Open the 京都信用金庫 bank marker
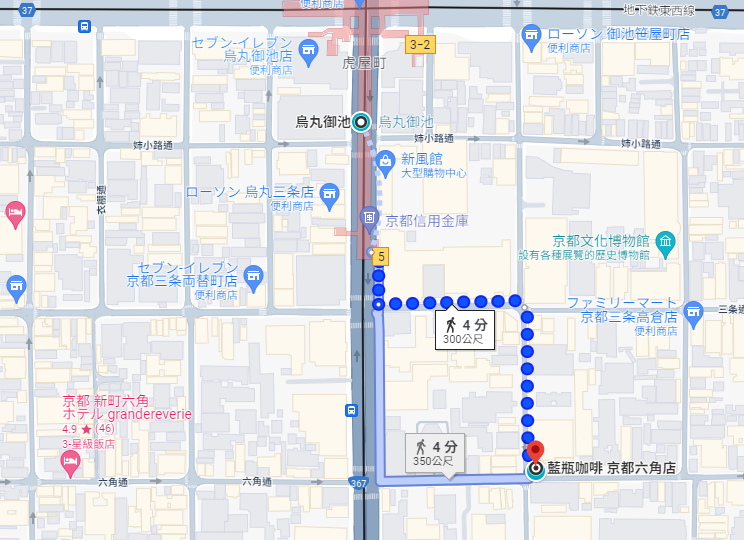The width and height of the screenshot is (744, 540). [370, 217]
